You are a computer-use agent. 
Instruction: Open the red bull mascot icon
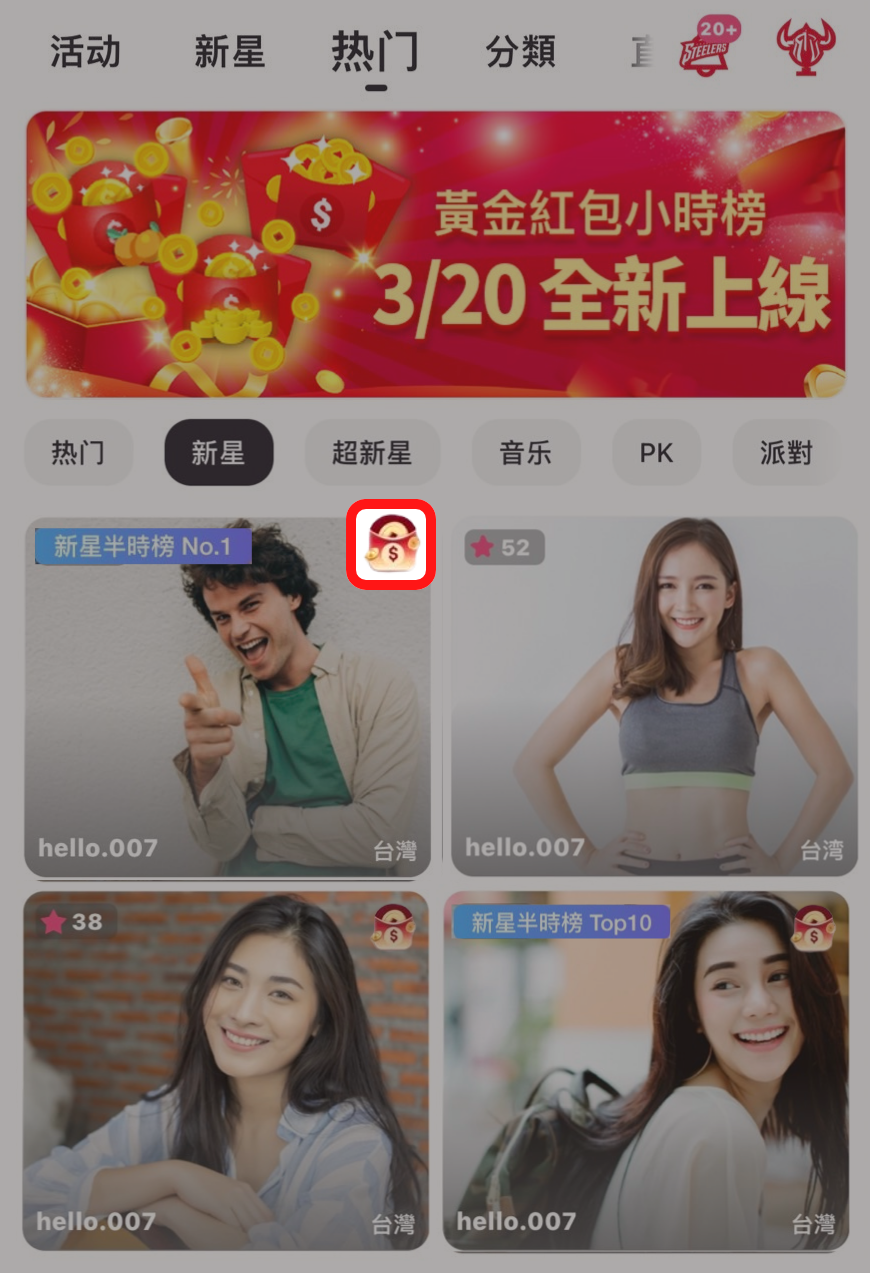[806, 47]
